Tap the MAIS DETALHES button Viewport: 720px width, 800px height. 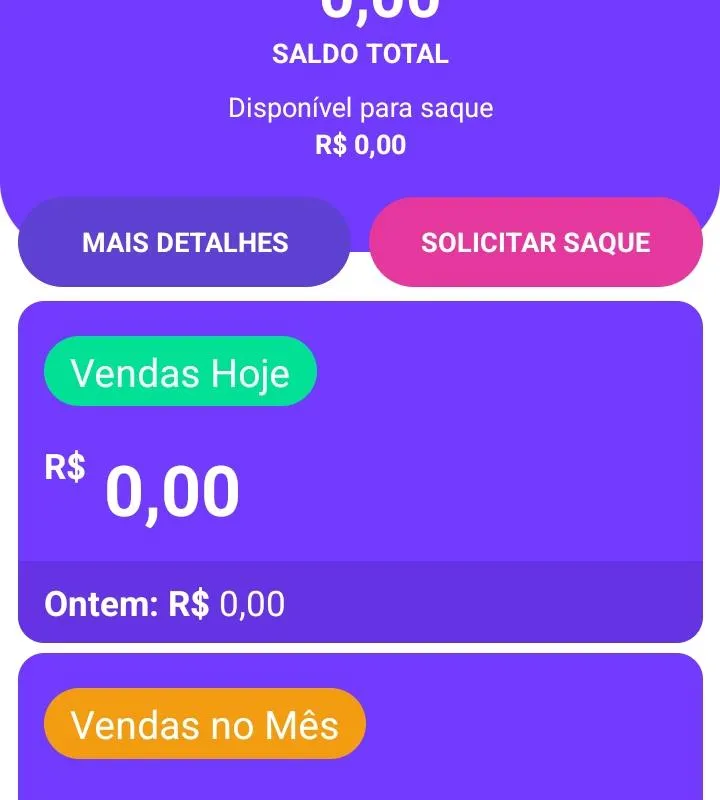point(186,242)
